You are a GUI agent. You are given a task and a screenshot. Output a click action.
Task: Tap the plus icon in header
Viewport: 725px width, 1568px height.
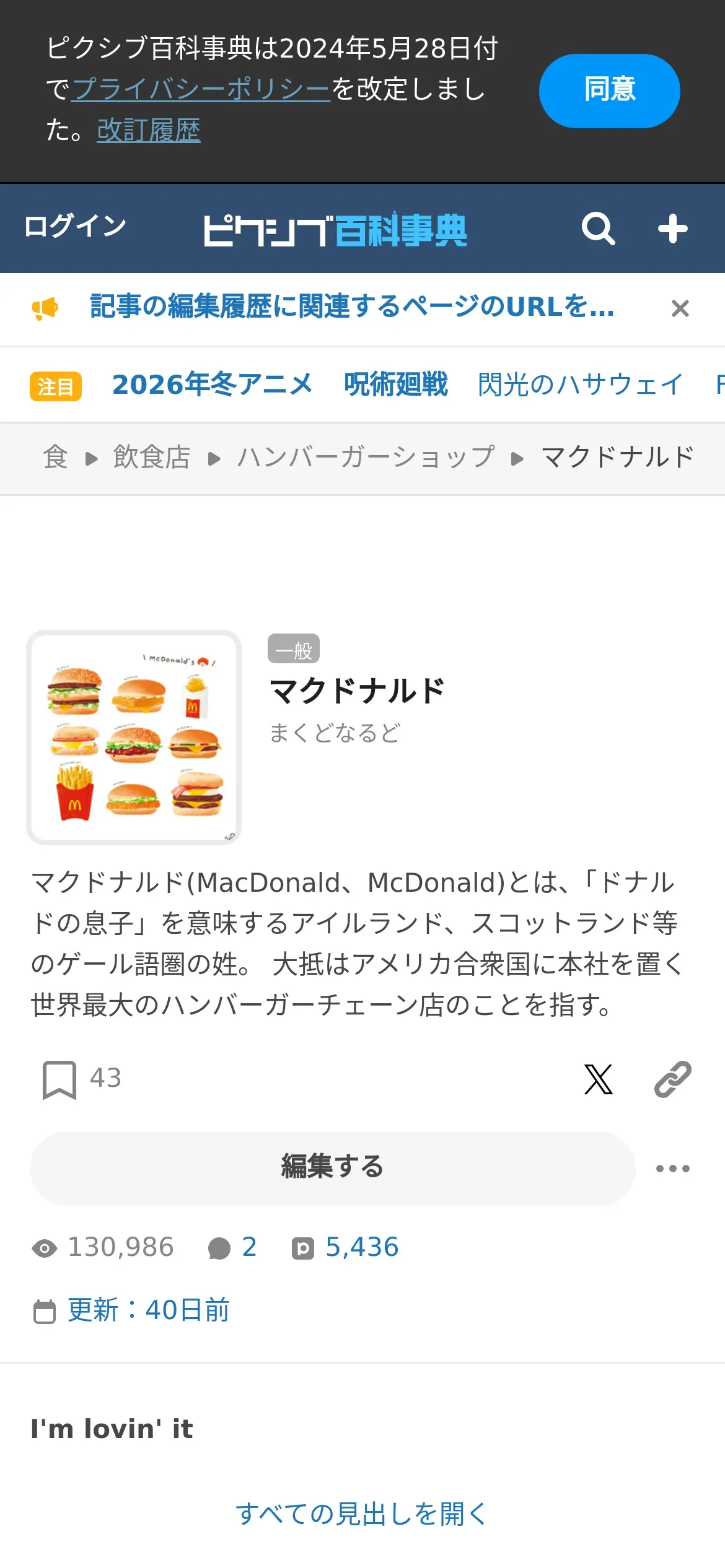pyautogui.click(x=672, y=229)
